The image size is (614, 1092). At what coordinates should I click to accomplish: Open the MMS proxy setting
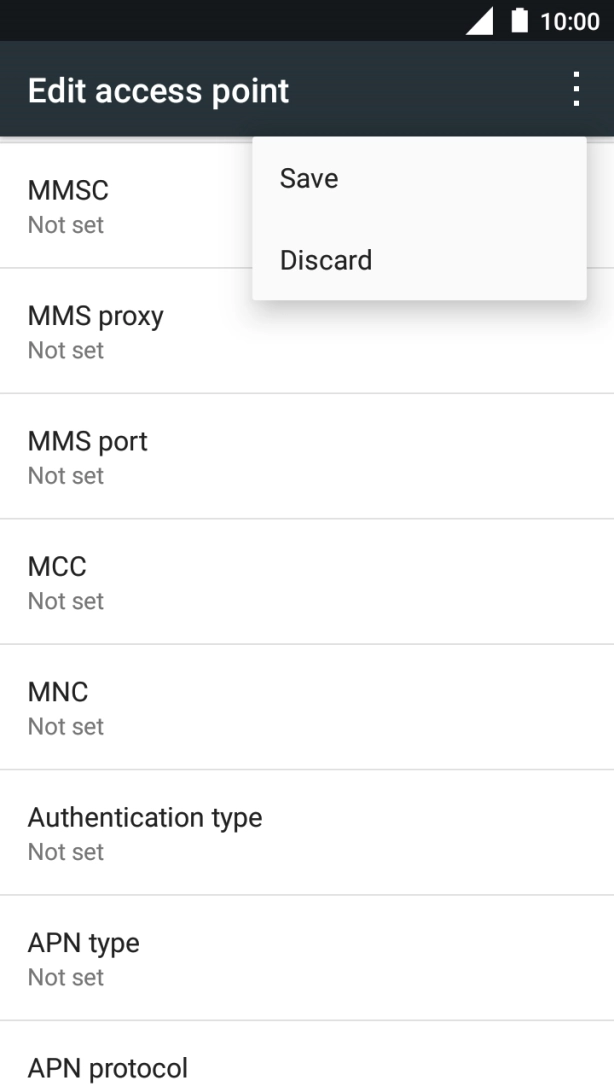(307, 332)
